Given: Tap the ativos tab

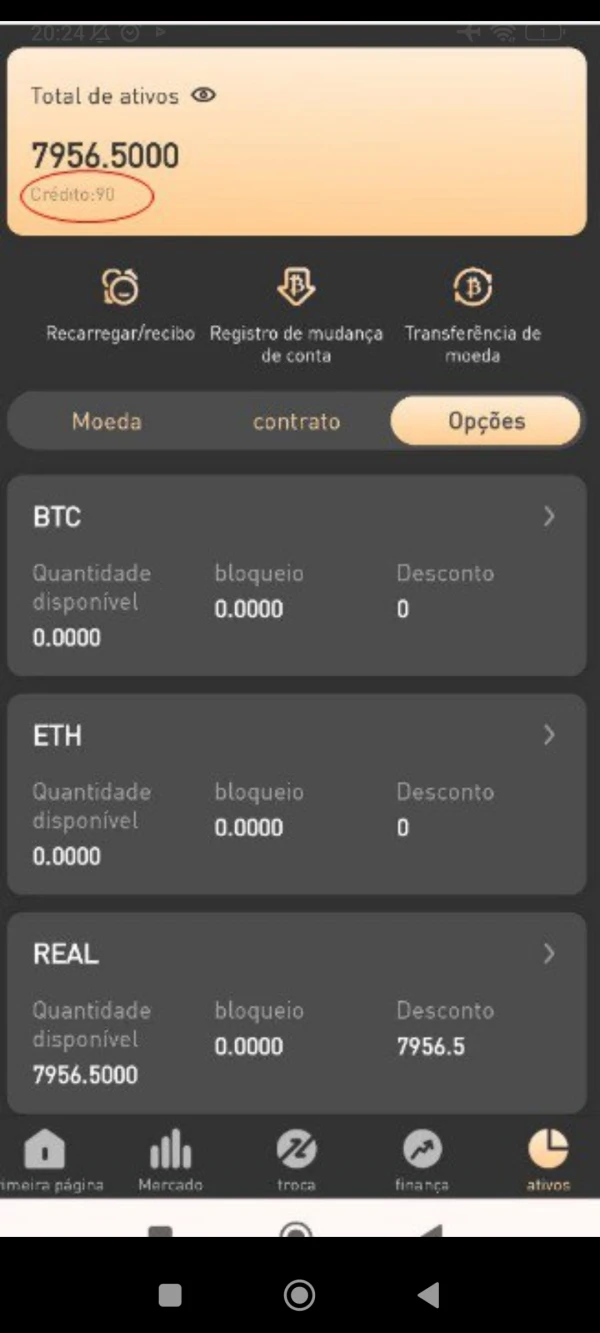Looking at the screenshot, I should pyautogui.click(x=548, y=1160).
